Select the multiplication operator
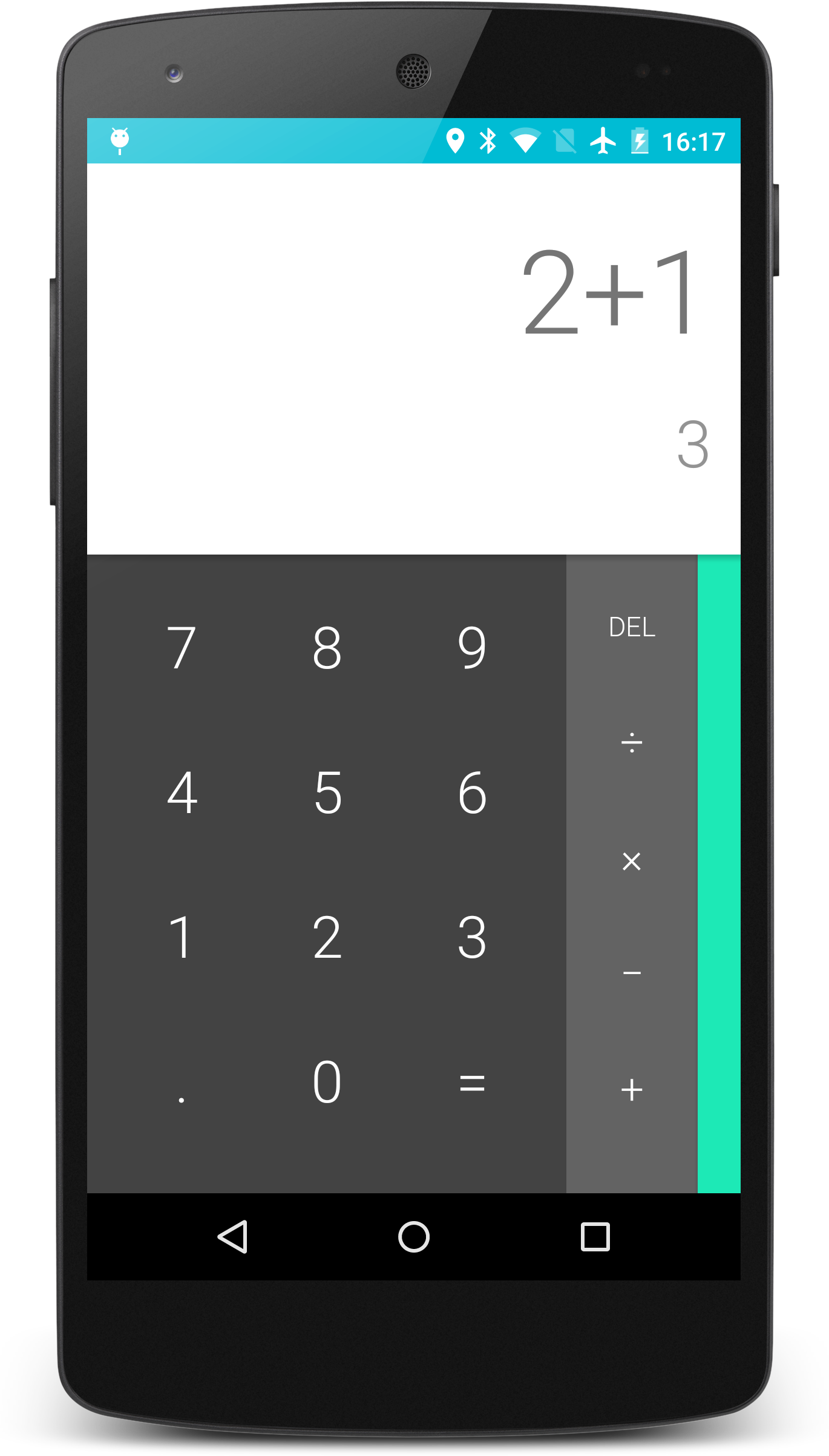The image size is (829, 1456). click(x=632, y=861)
